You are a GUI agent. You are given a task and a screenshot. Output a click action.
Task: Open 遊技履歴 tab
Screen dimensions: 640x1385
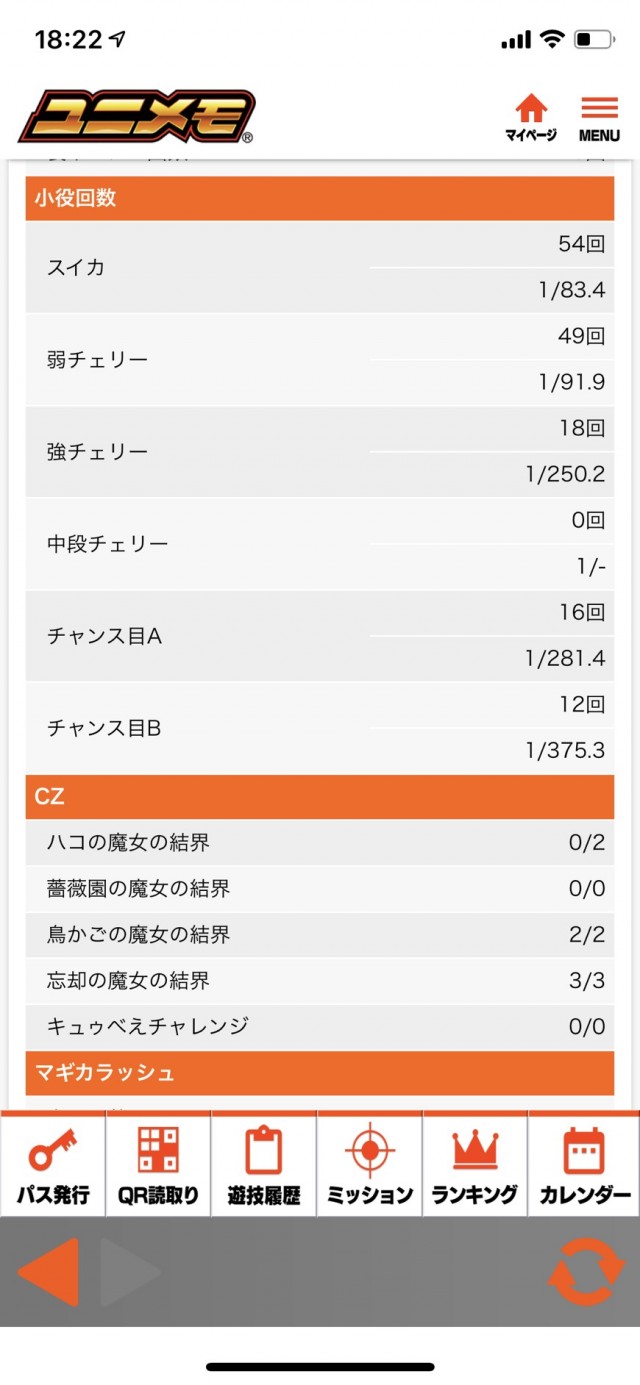coord(264,1165)
